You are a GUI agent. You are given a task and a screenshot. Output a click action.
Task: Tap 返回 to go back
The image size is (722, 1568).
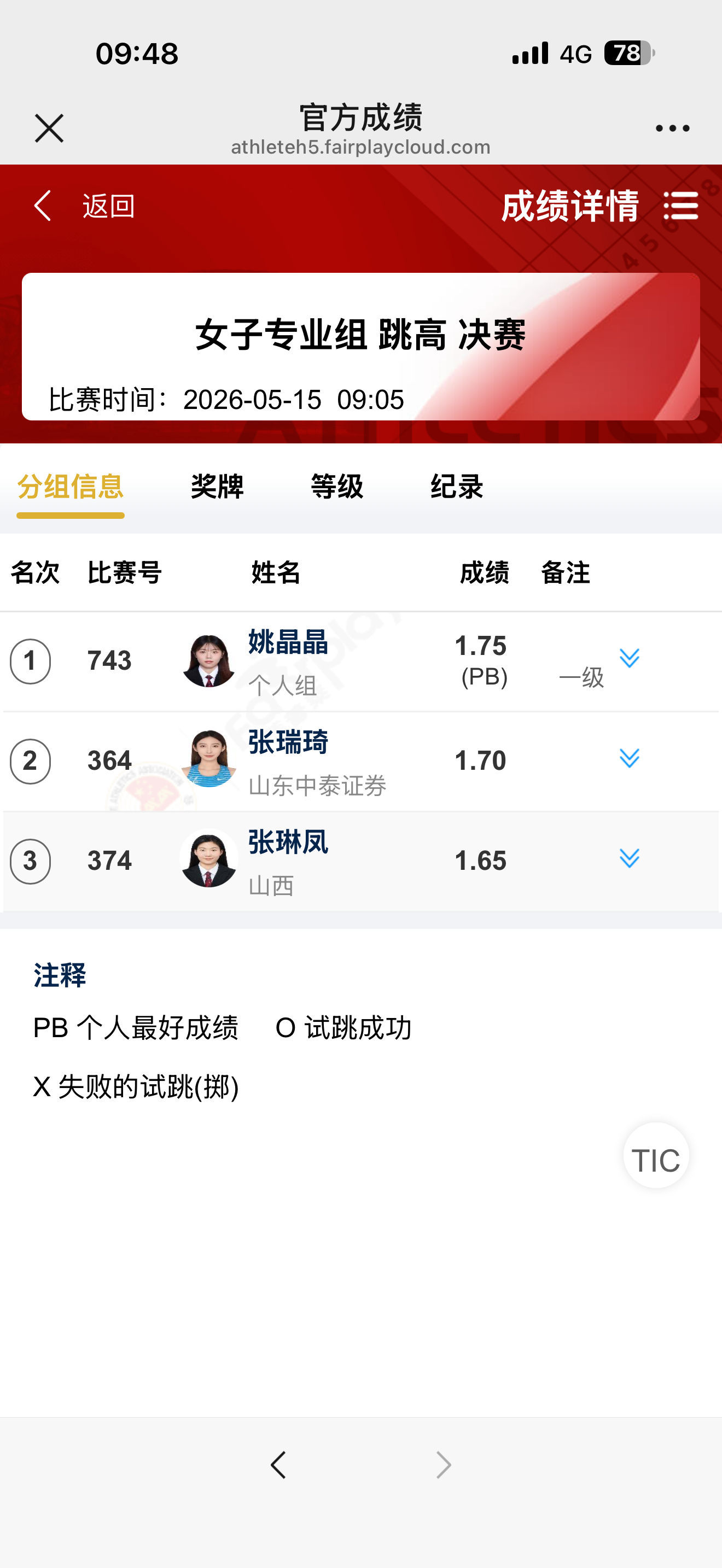click(x=84, y=206)
